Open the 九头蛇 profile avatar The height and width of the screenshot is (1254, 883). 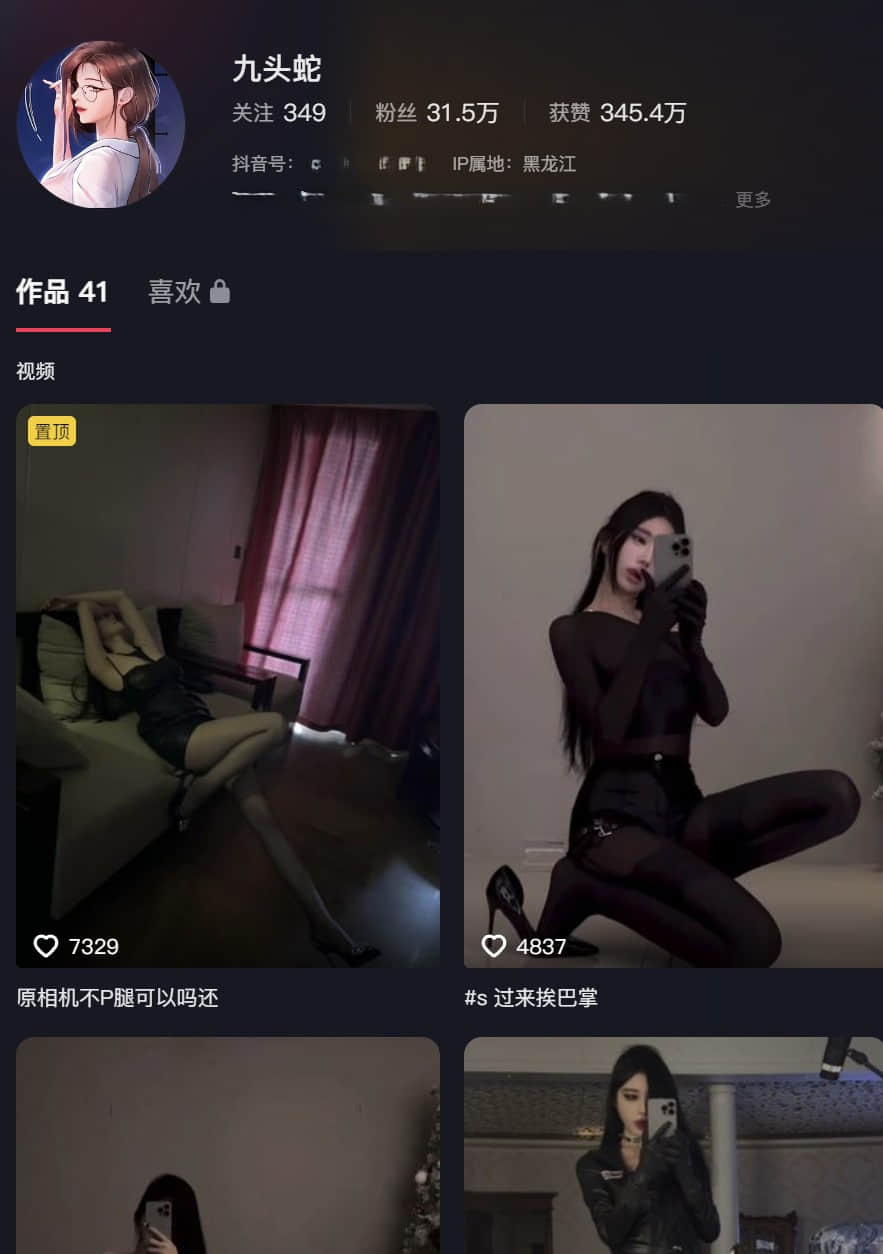[x=100, y=124]
